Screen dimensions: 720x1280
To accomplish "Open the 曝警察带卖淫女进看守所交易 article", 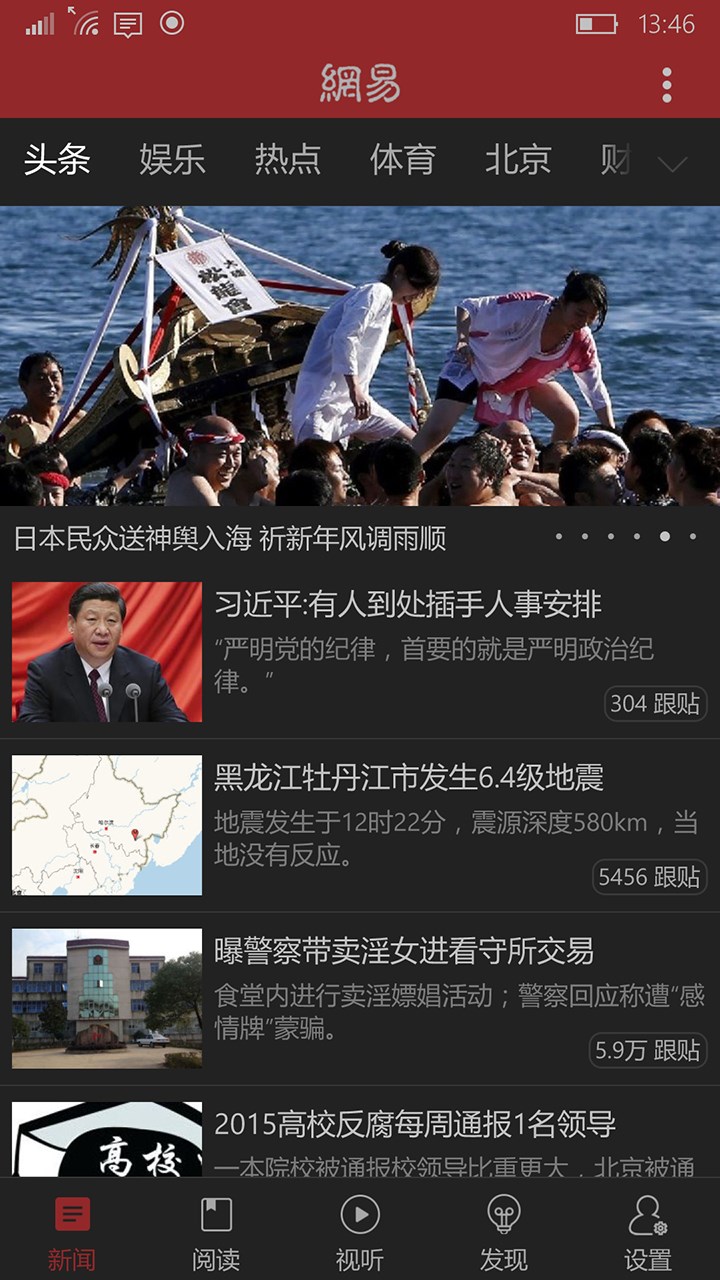I will click(404, 951).
